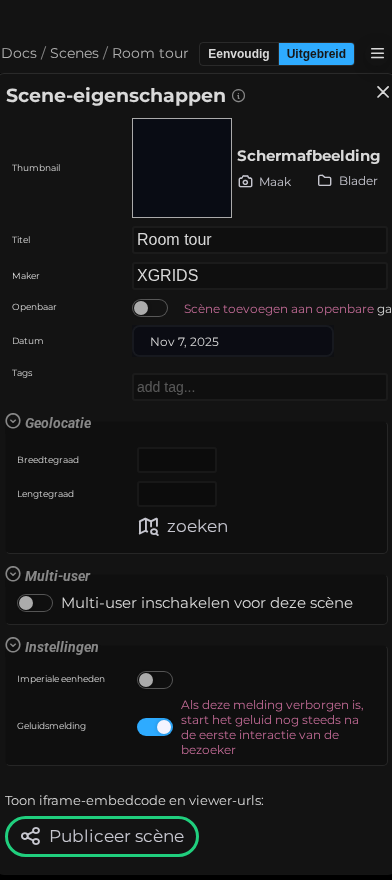Disable the Geluidsmelding switch

tap(155, 727)
